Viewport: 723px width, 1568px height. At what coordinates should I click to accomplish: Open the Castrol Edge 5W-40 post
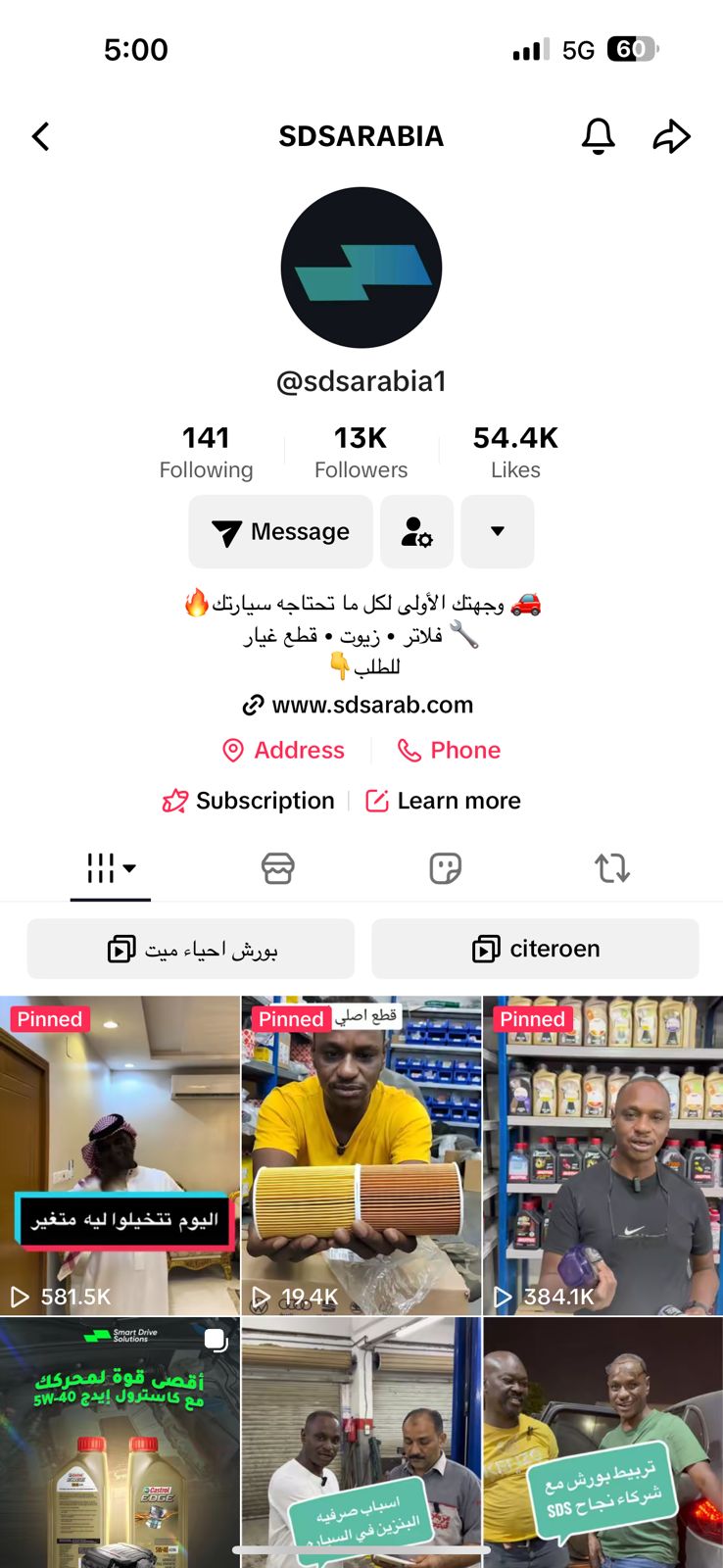click(120, 1441)
